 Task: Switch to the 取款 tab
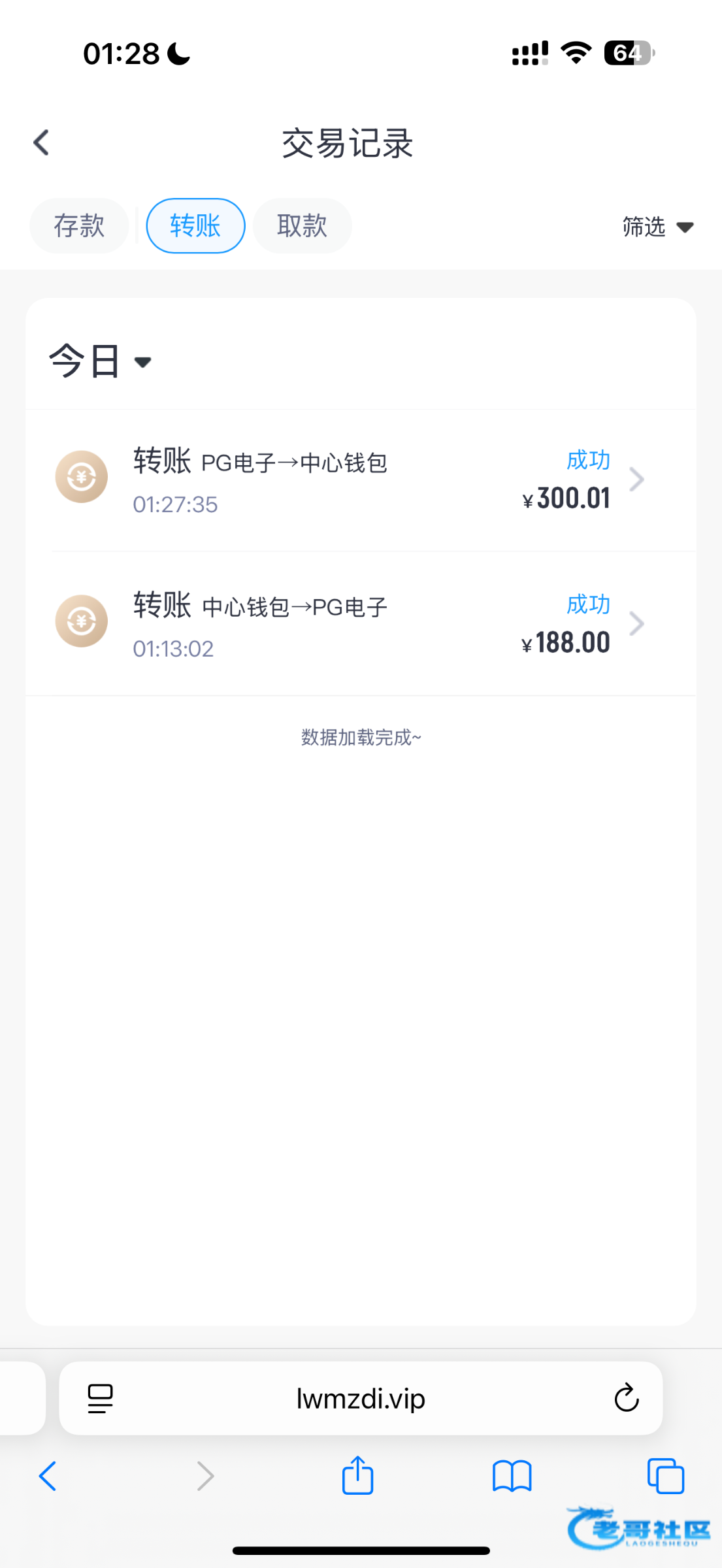coord(302,226)
